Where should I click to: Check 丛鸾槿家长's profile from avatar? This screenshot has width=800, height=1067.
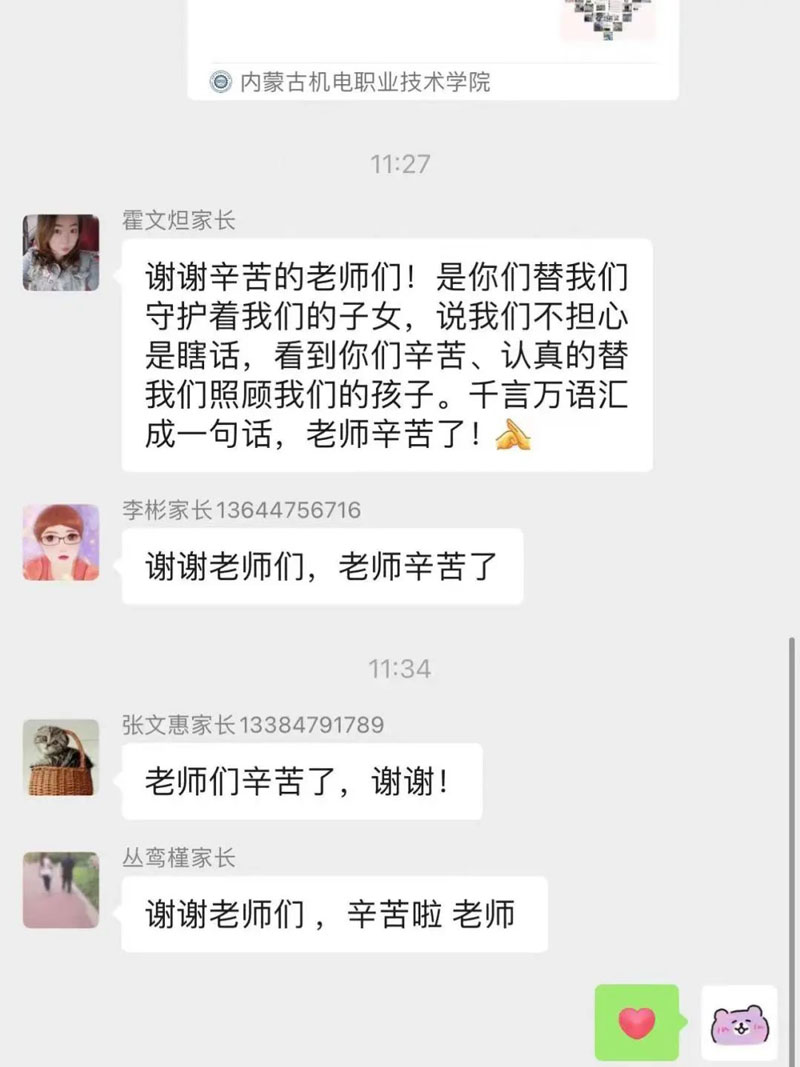[61, 890]
